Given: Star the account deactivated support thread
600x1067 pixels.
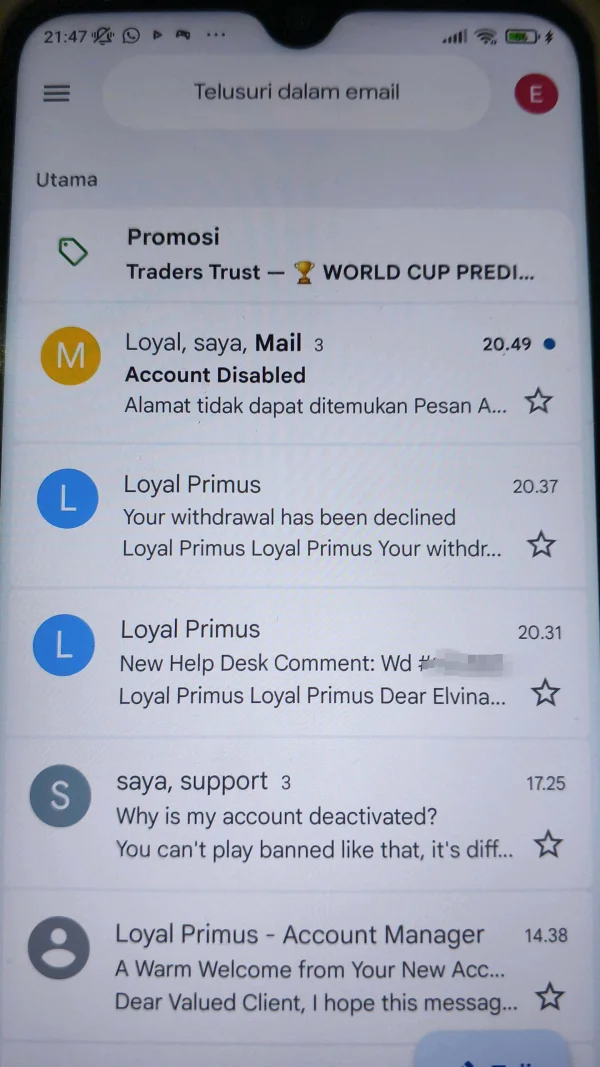Looking at the screenshot, I should 548,844.
